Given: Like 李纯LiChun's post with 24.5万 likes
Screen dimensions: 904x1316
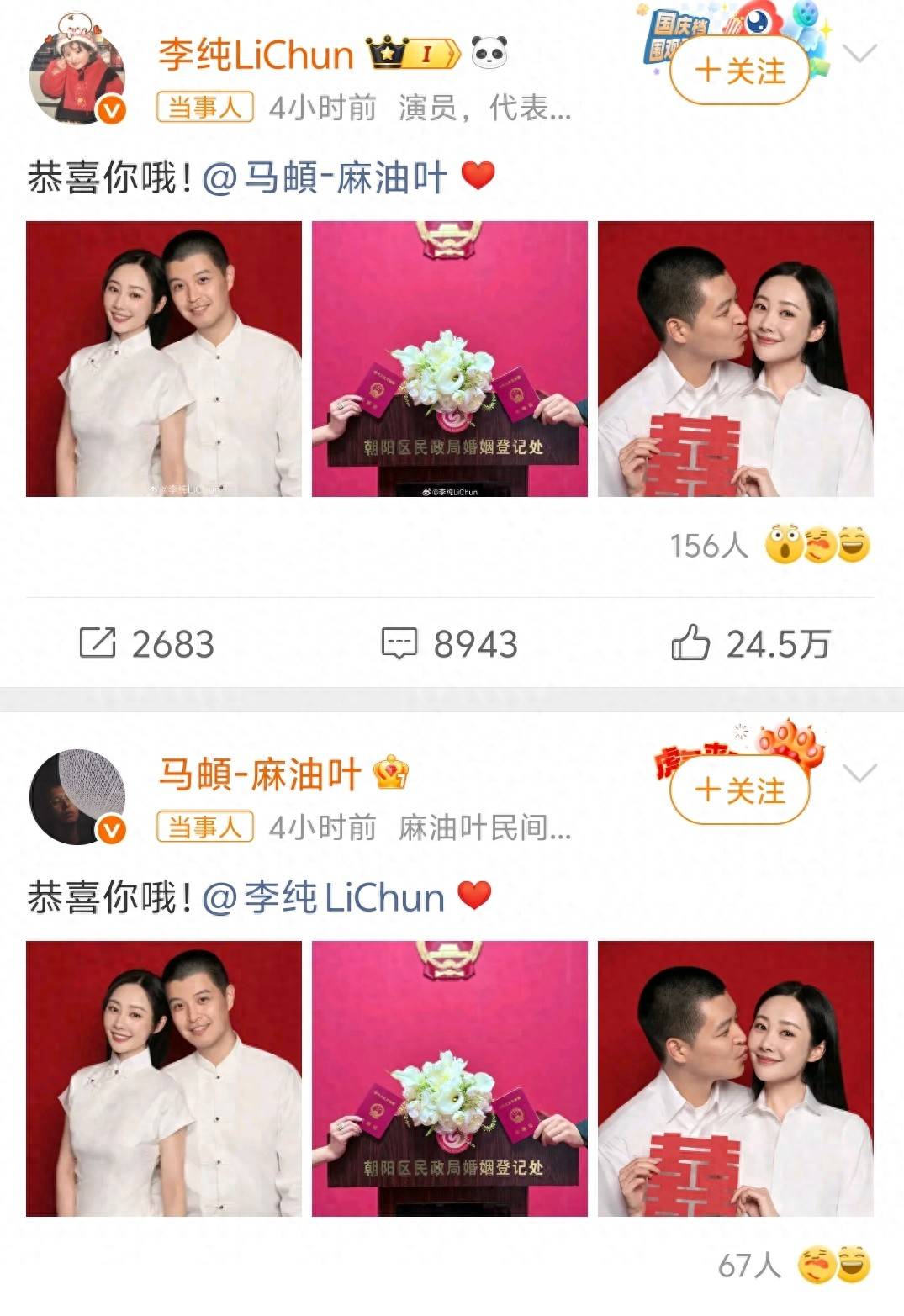Looking at the screenshot, I should click(x=751, y=644).
